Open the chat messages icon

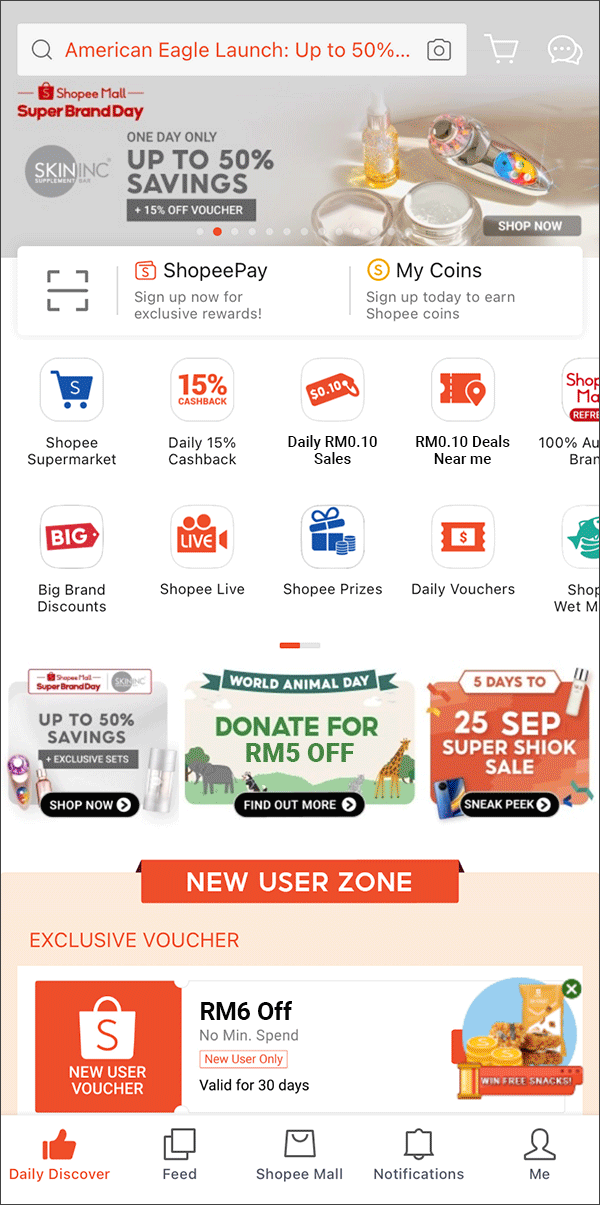tap(565, 50)
